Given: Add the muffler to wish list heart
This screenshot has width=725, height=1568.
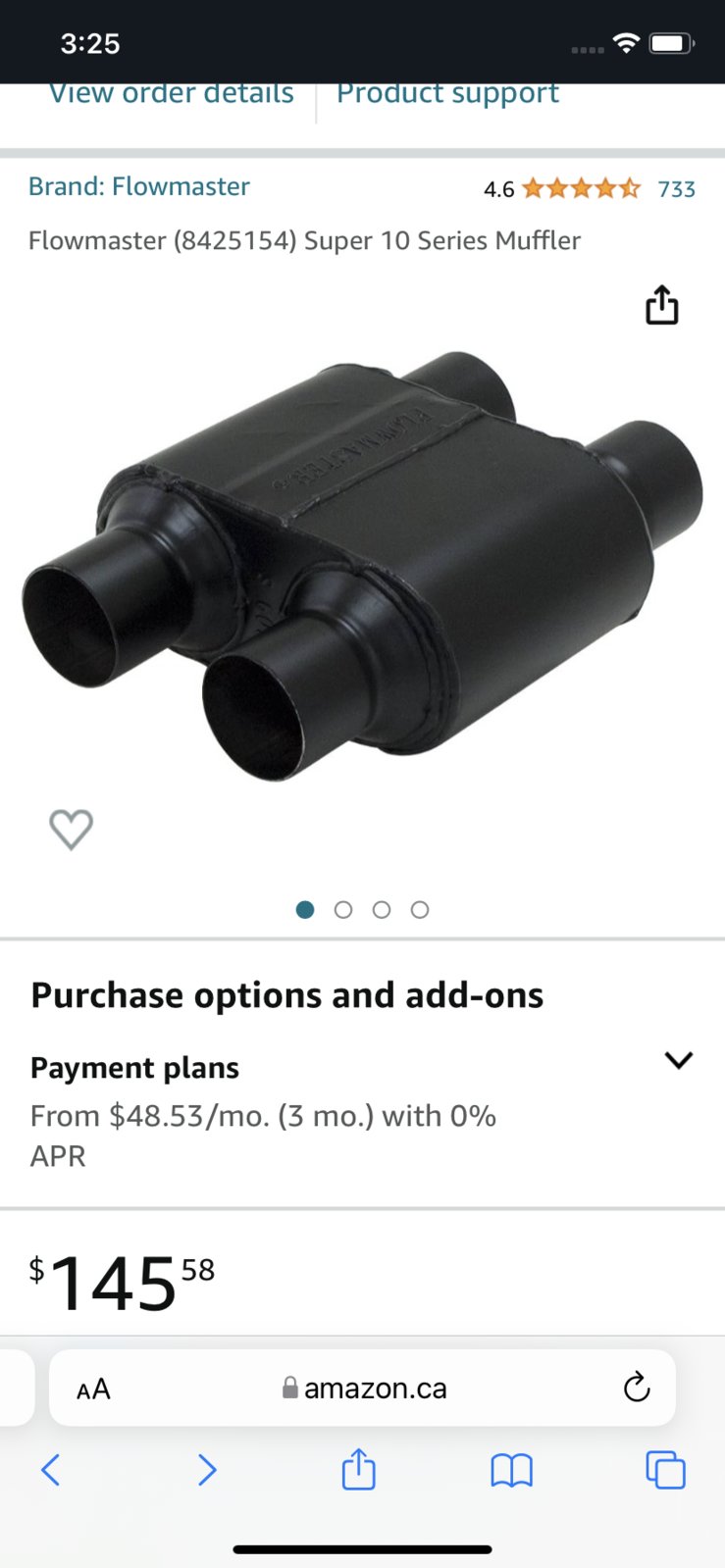Looking at the screenshot, I should click(x=71, y=830).
